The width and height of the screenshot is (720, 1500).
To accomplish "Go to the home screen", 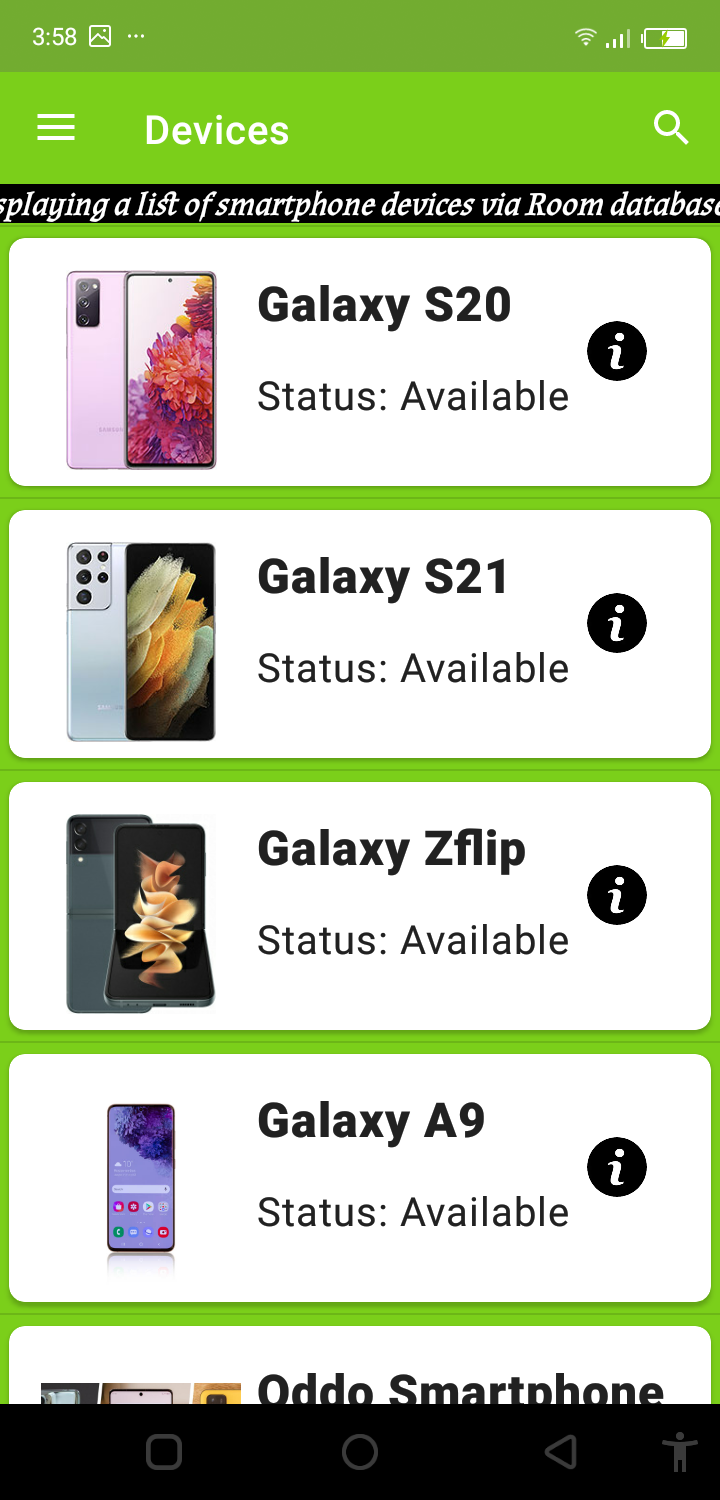I will [x=360, y=1452].
